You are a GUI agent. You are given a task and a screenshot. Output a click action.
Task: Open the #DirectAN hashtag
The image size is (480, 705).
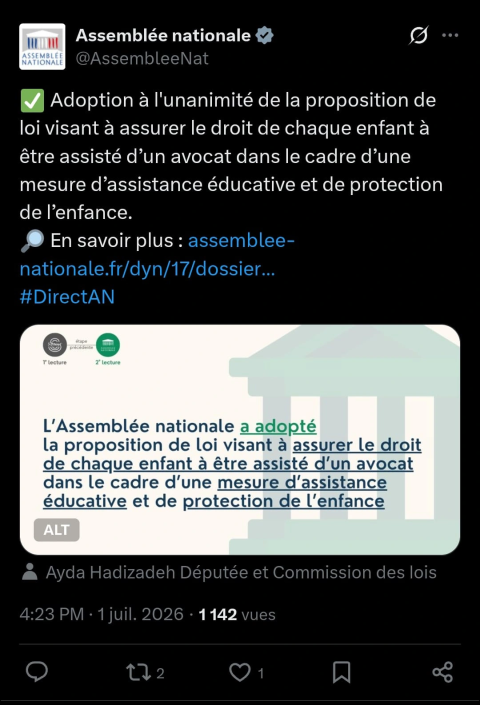pyautogui.click(x=67, y=297)
